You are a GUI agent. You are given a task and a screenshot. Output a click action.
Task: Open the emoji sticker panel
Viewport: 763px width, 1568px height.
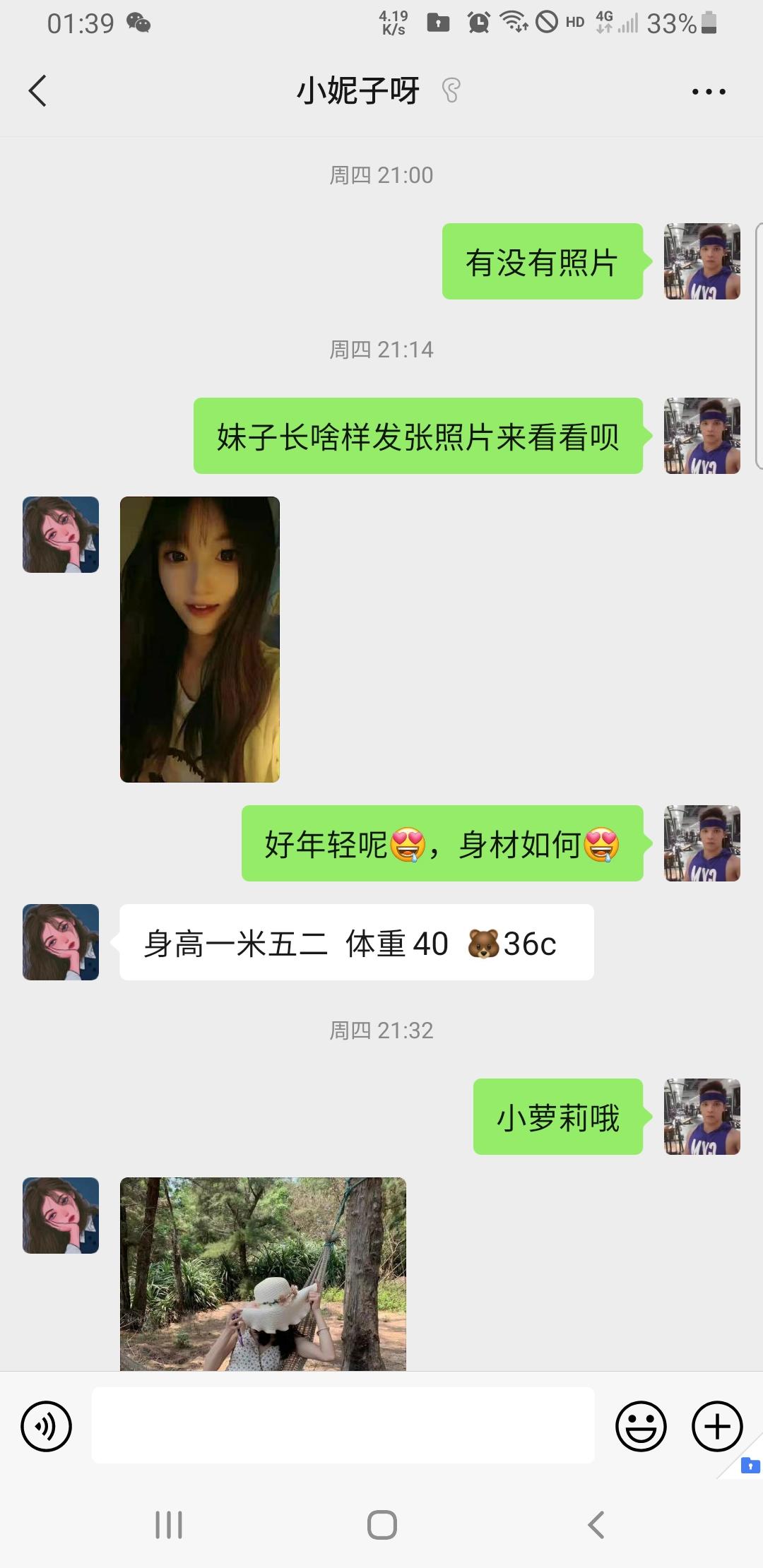[641, 1426]
